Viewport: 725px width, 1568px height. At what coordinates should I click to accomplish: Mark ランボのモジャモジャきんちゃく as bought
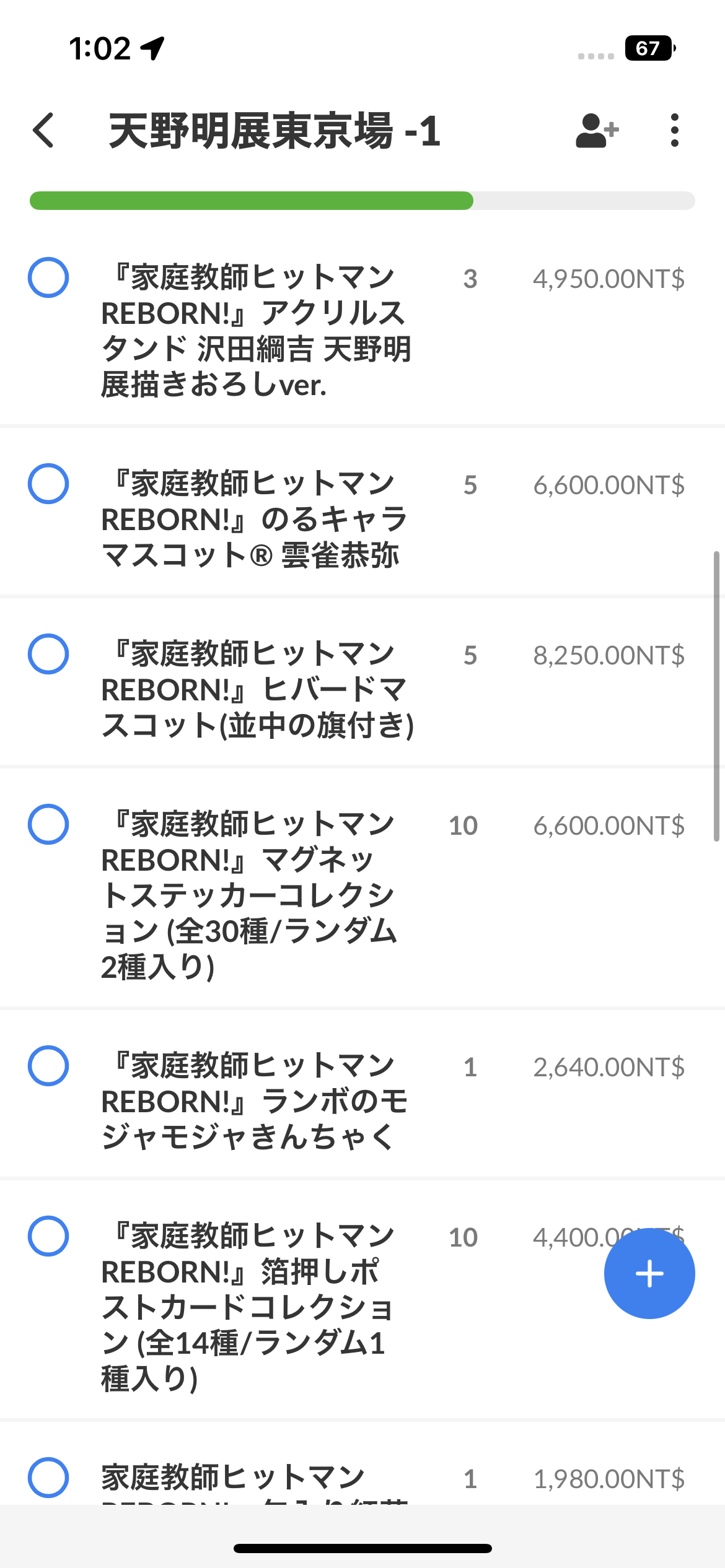pos(48,1066)
